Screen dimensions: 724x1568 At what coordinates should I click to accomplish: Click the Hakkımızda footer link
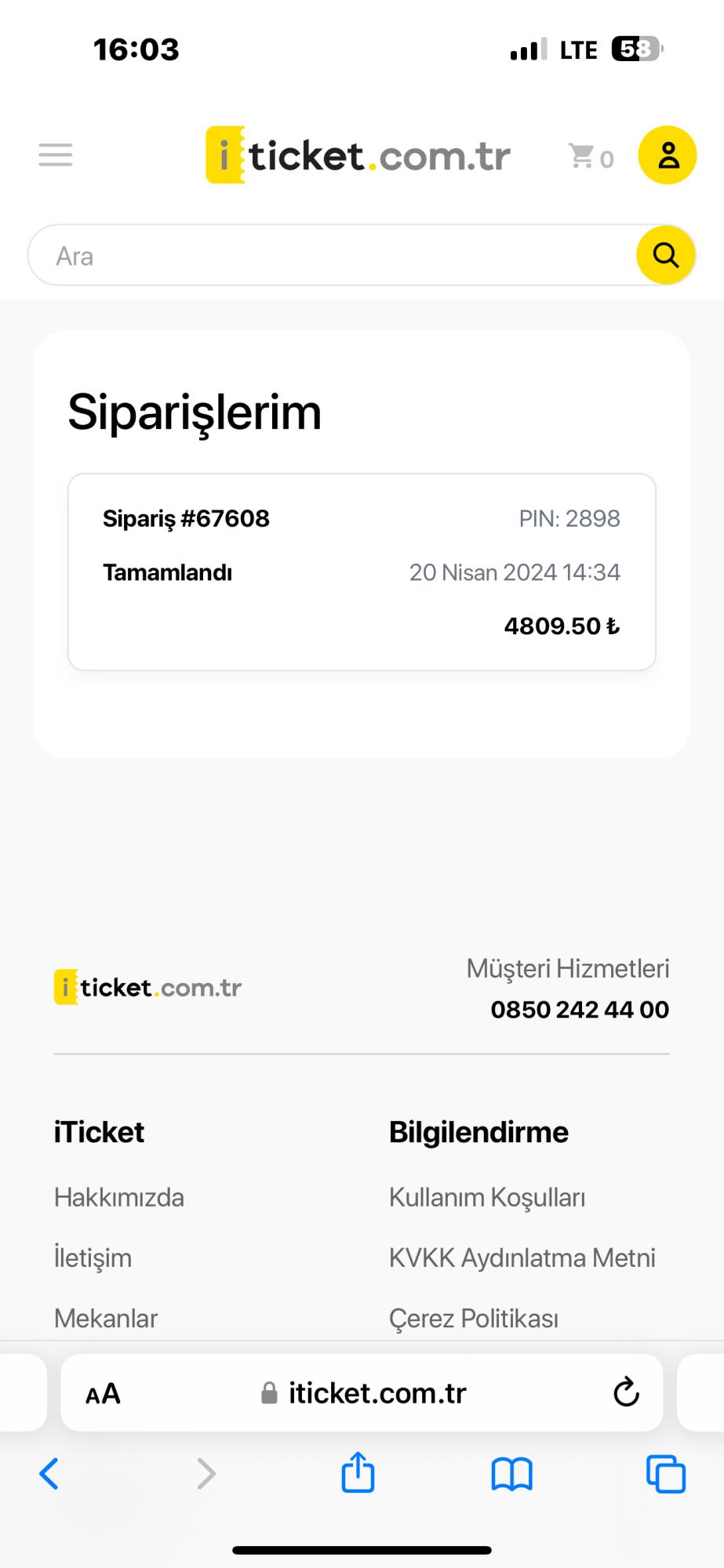(x=118, y=1197)
